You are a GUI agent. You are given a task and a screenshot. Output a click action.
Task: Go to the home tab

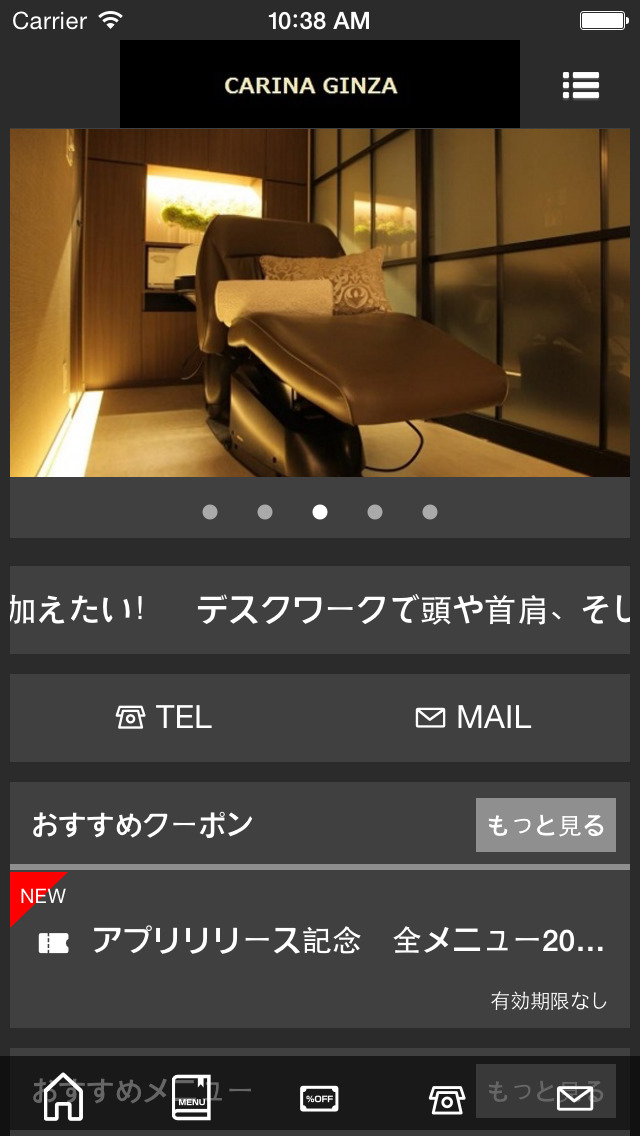(x=63, y=1096)
